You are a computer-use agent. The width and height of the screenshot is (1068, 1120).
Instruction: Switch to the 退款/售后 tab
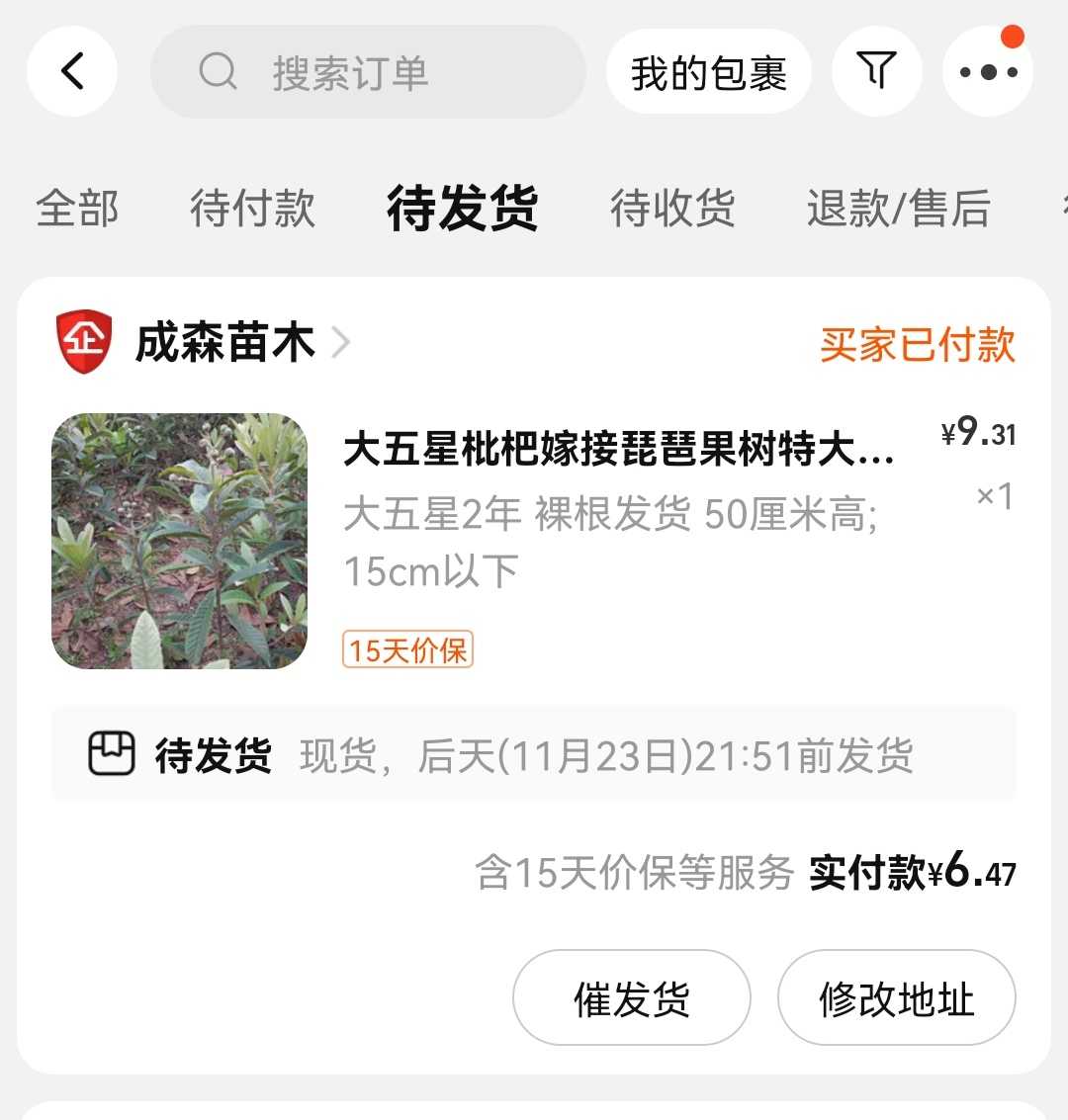(898, 209)
